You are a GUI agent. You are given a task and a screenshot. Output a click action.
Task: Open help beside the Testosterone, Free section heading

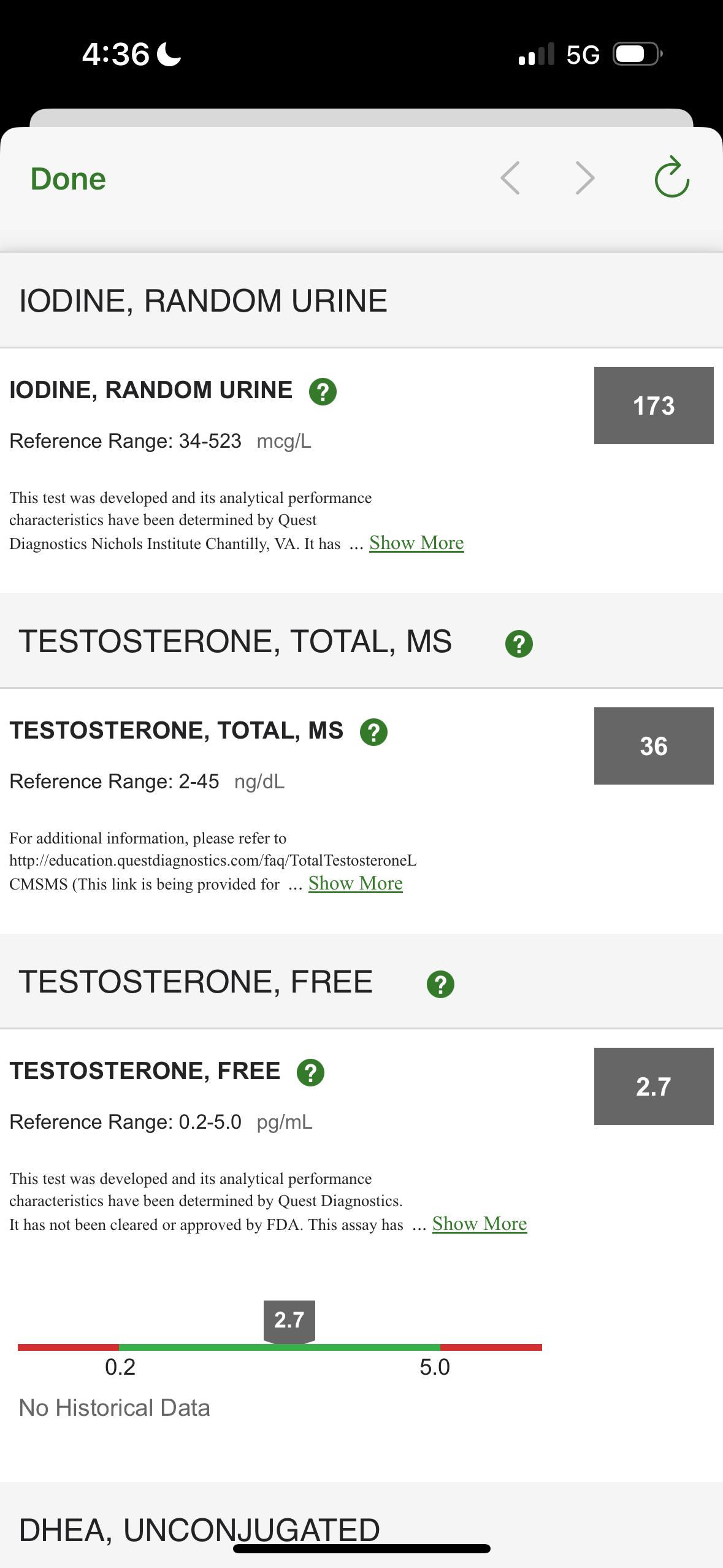[x=440, y=984]
